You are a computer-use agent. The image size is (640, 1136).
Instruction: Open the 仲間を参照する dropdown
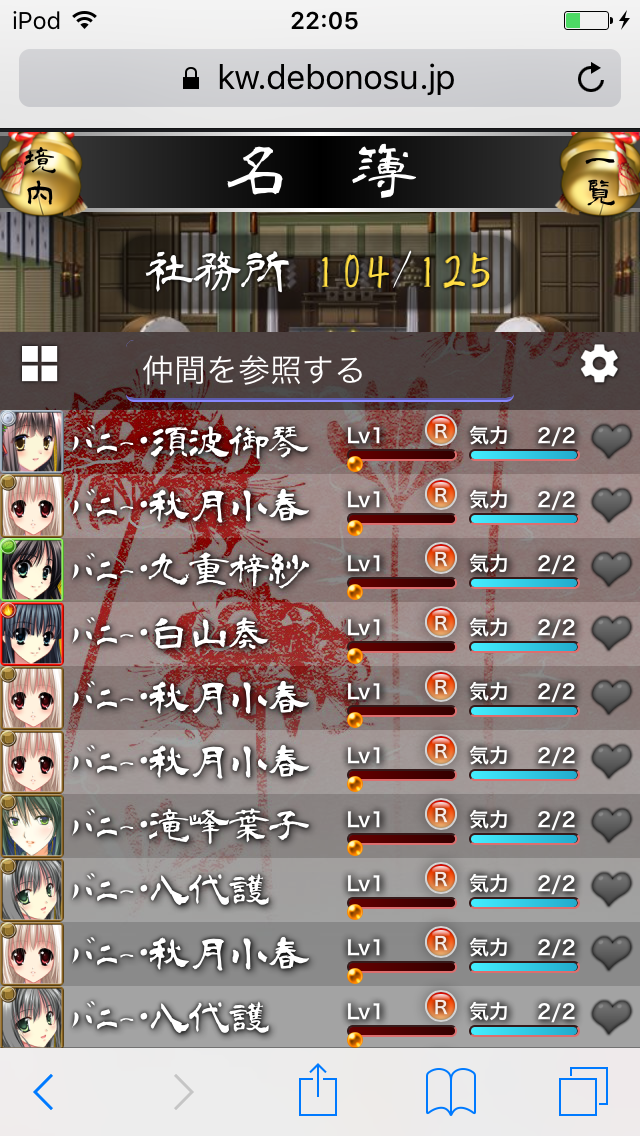320,371
